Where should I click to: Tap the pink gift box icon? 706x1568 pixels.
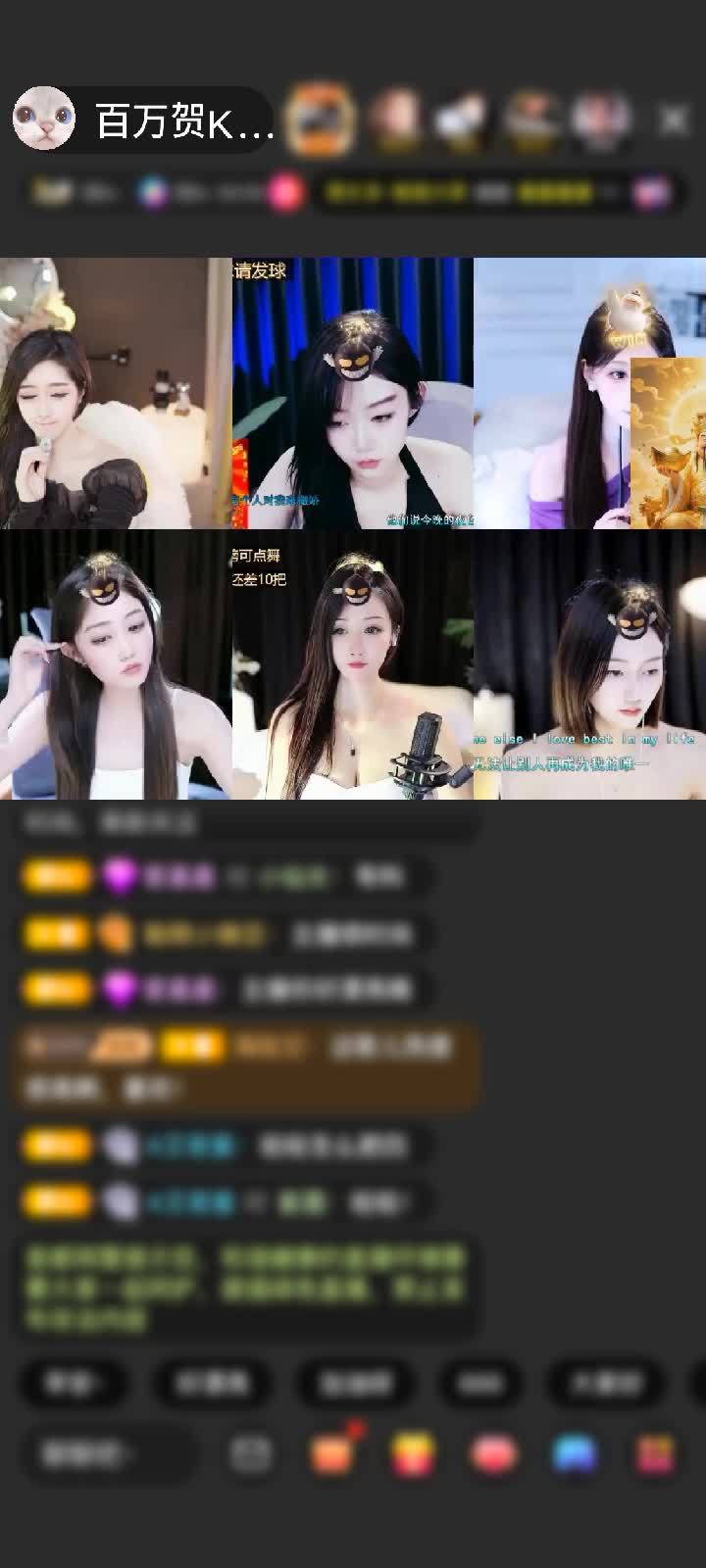pyautogui.click(x=655, y=1454)
